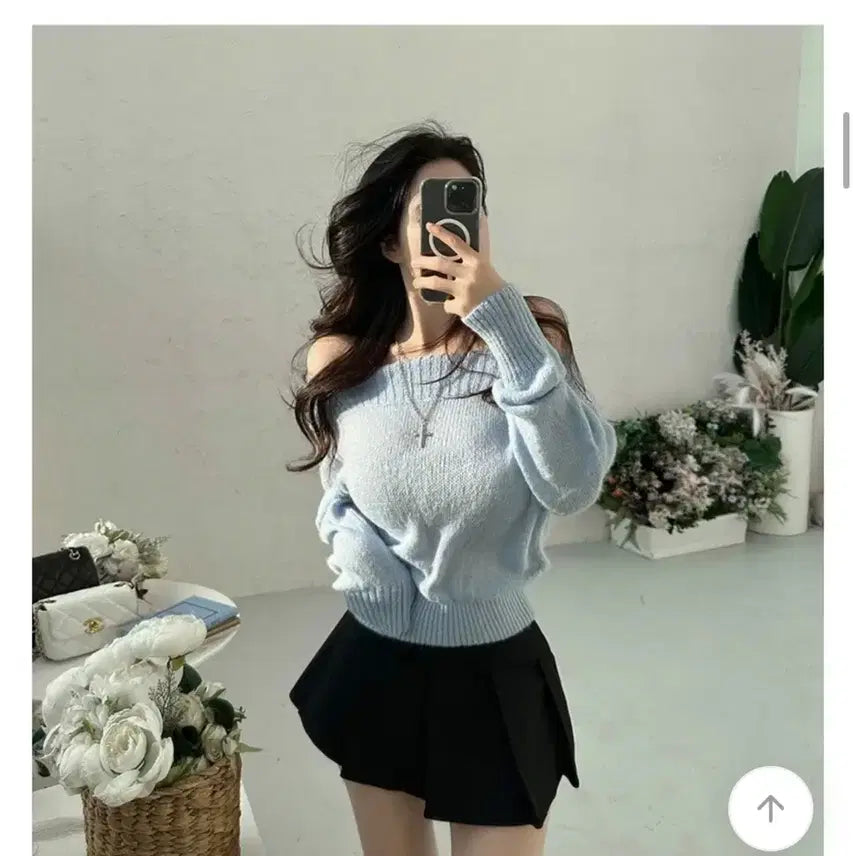Tap the scroll-to-top arrow button
The height and width of the screenshot is (856, 856).
pyautogui.click(x=770, y=808)
